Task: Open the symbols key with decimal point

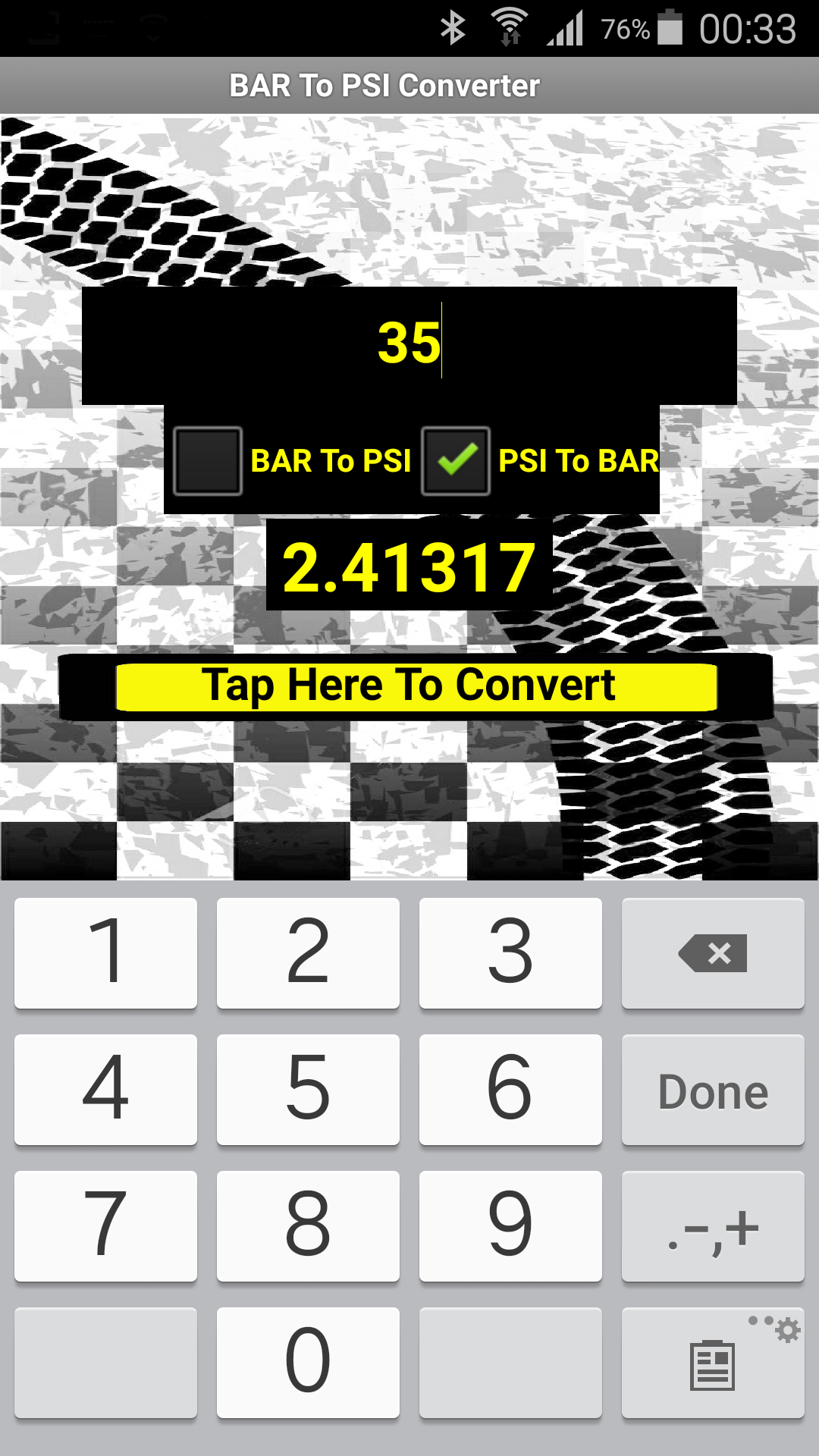Action: point(713,1227)
